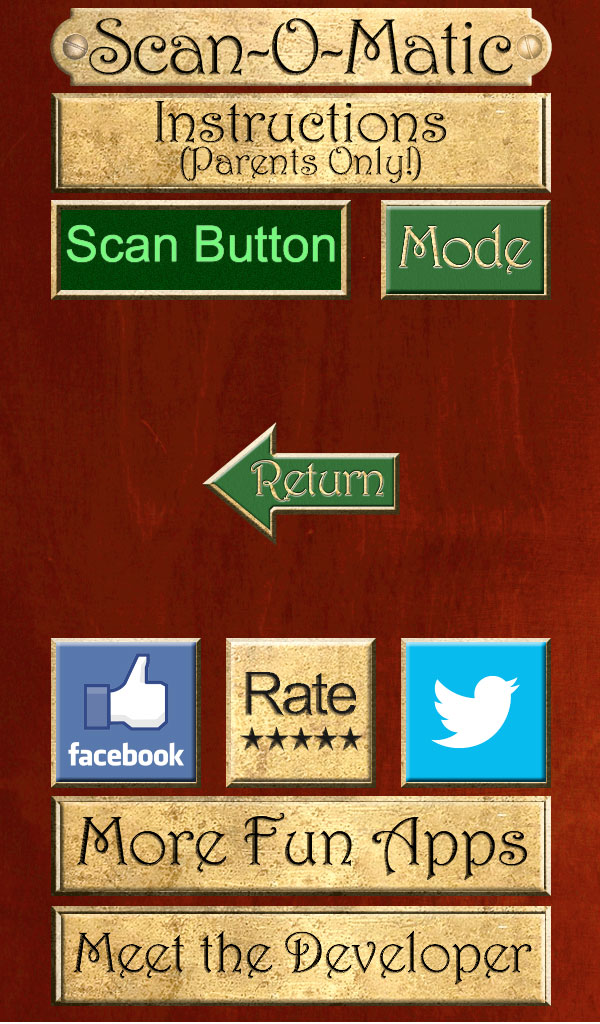Like the app on Facebook
Screen dimensions: 600x1024
coord(126,712)
